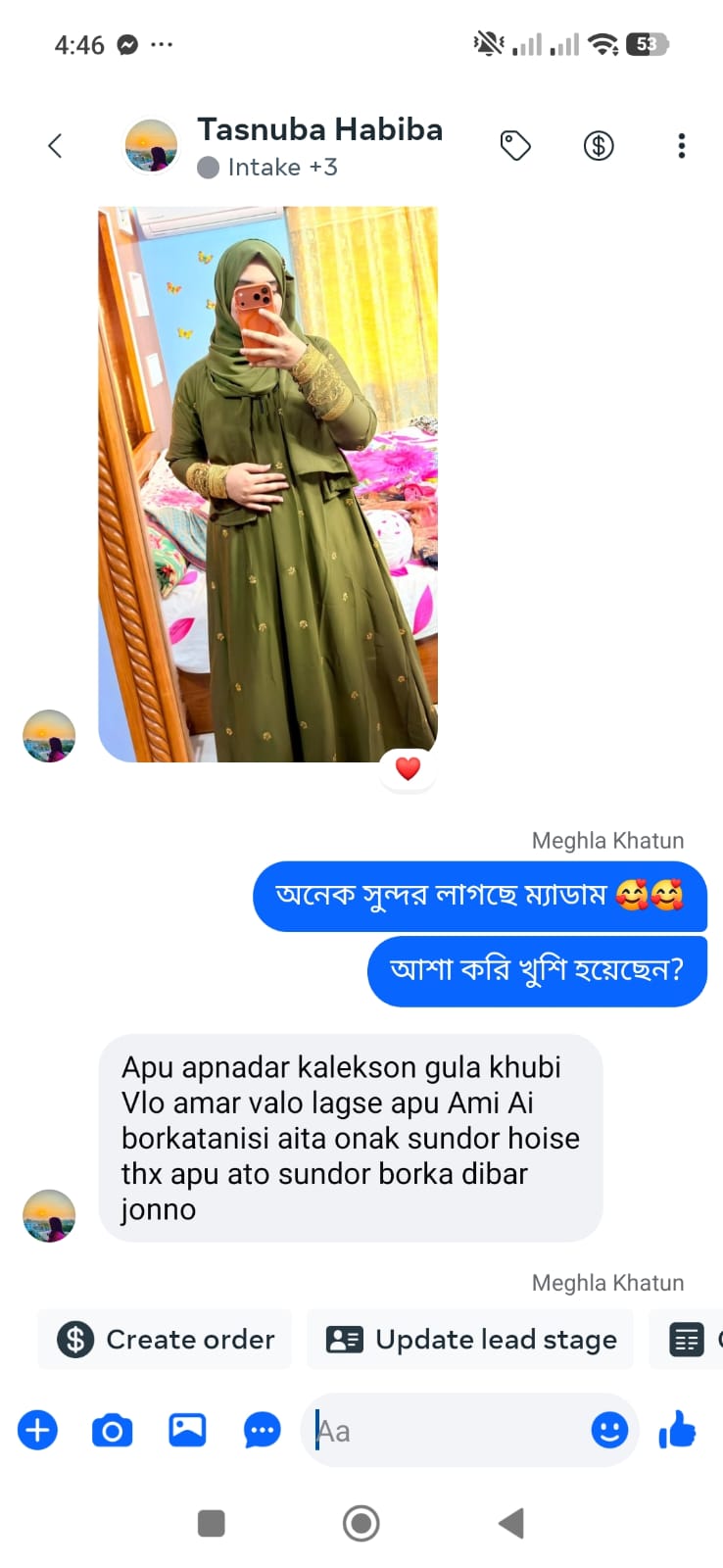
Task: Select Update lead stage
Action: coord(470,1339)
